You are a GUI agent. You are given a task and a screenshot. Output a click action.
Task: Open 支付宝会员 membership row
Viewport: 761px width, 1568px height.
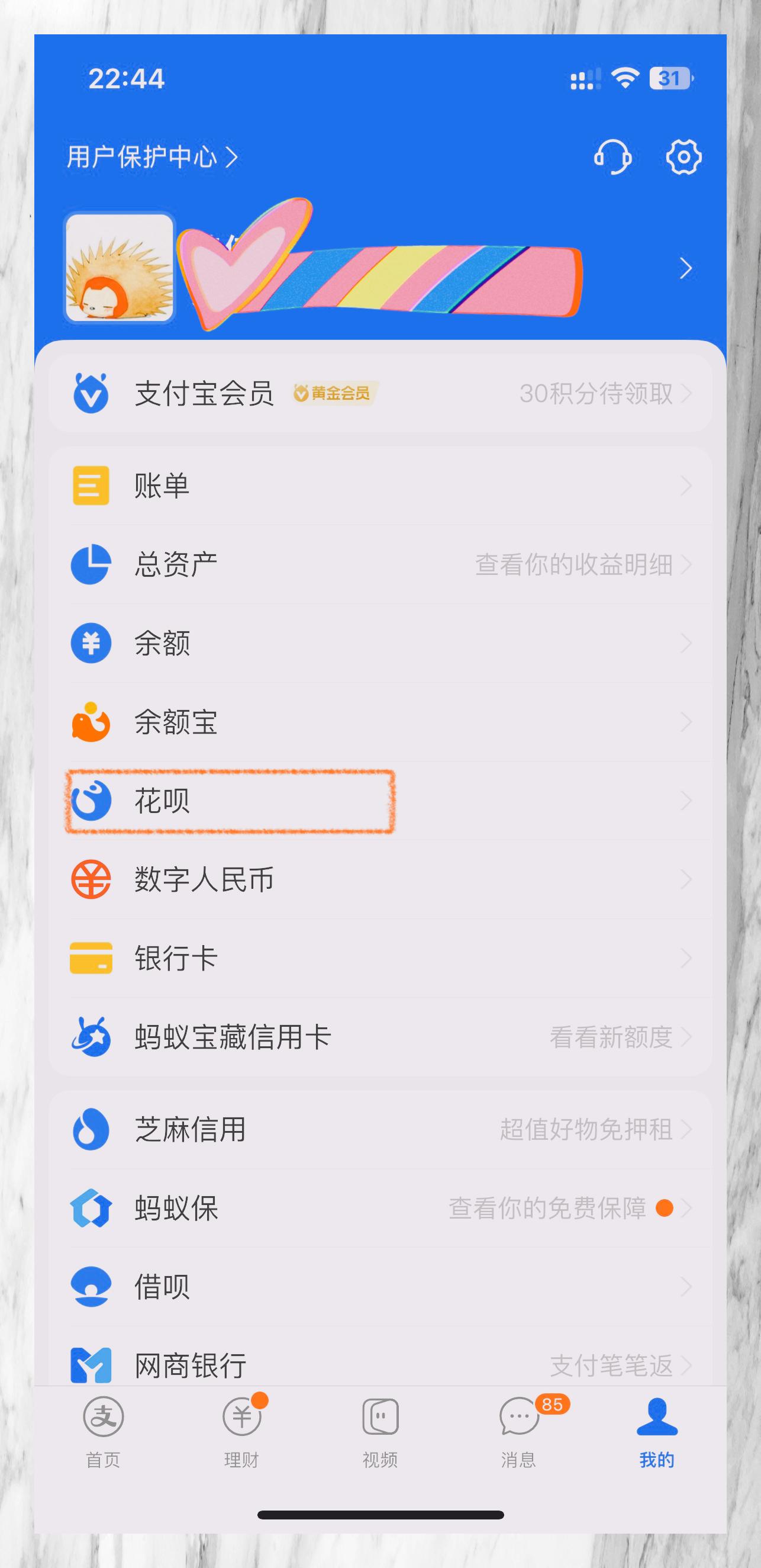coord(380,393)
